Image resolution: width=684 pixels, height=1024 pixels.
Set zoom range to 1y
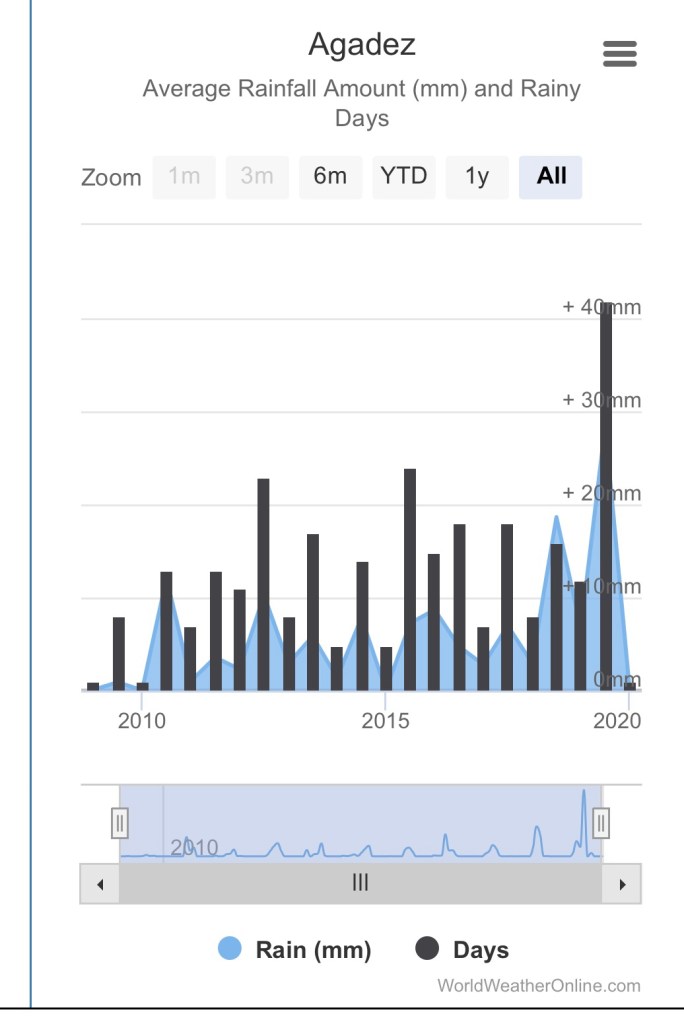477,177
